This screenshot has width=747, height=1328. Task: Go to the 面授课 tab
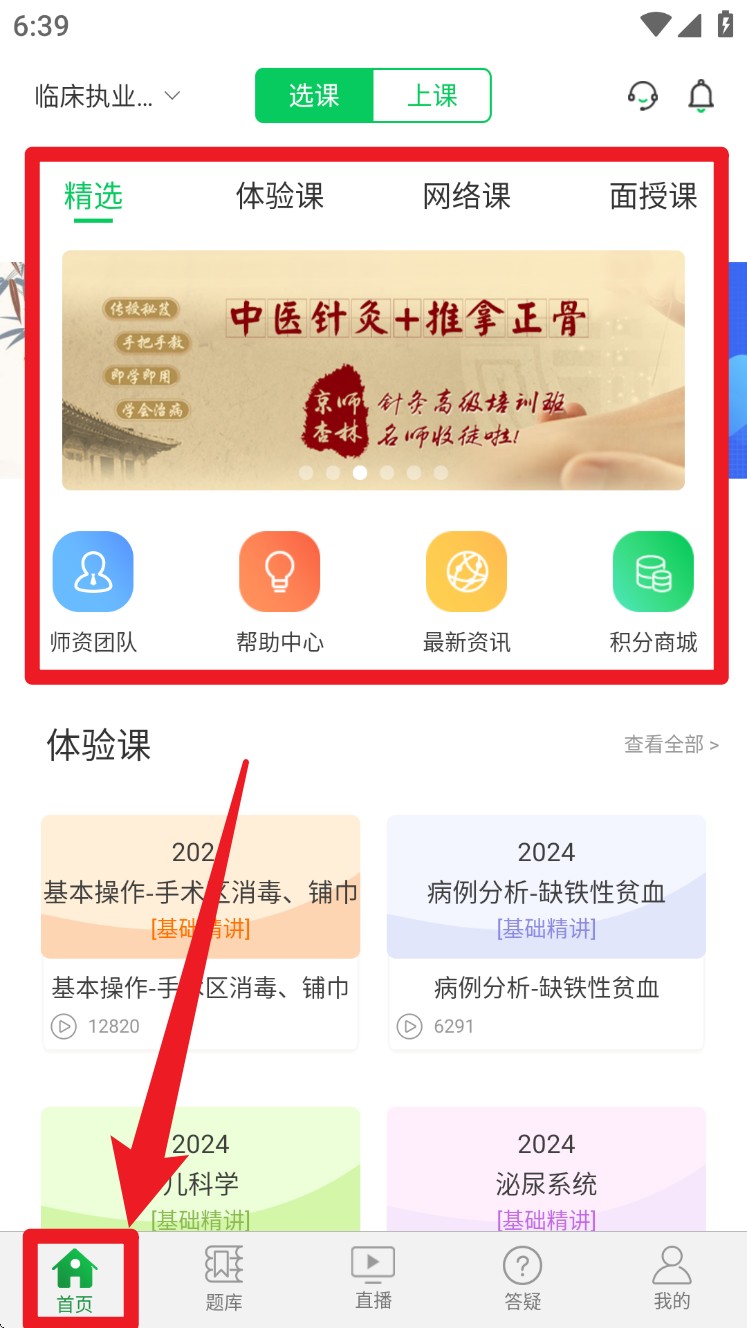pos(653,196)
